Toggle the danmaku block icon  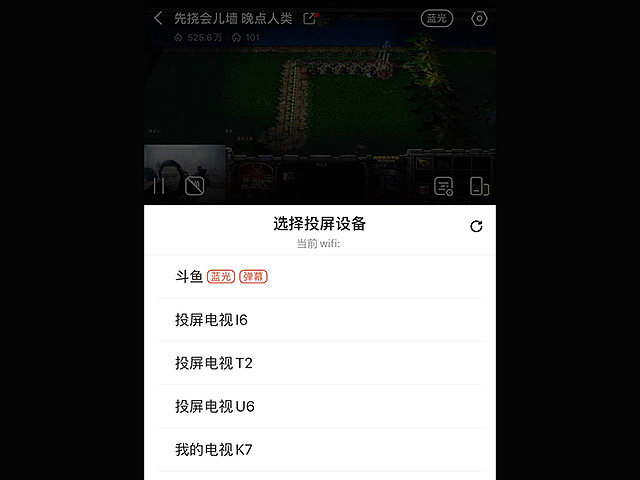tap(194, 186)
